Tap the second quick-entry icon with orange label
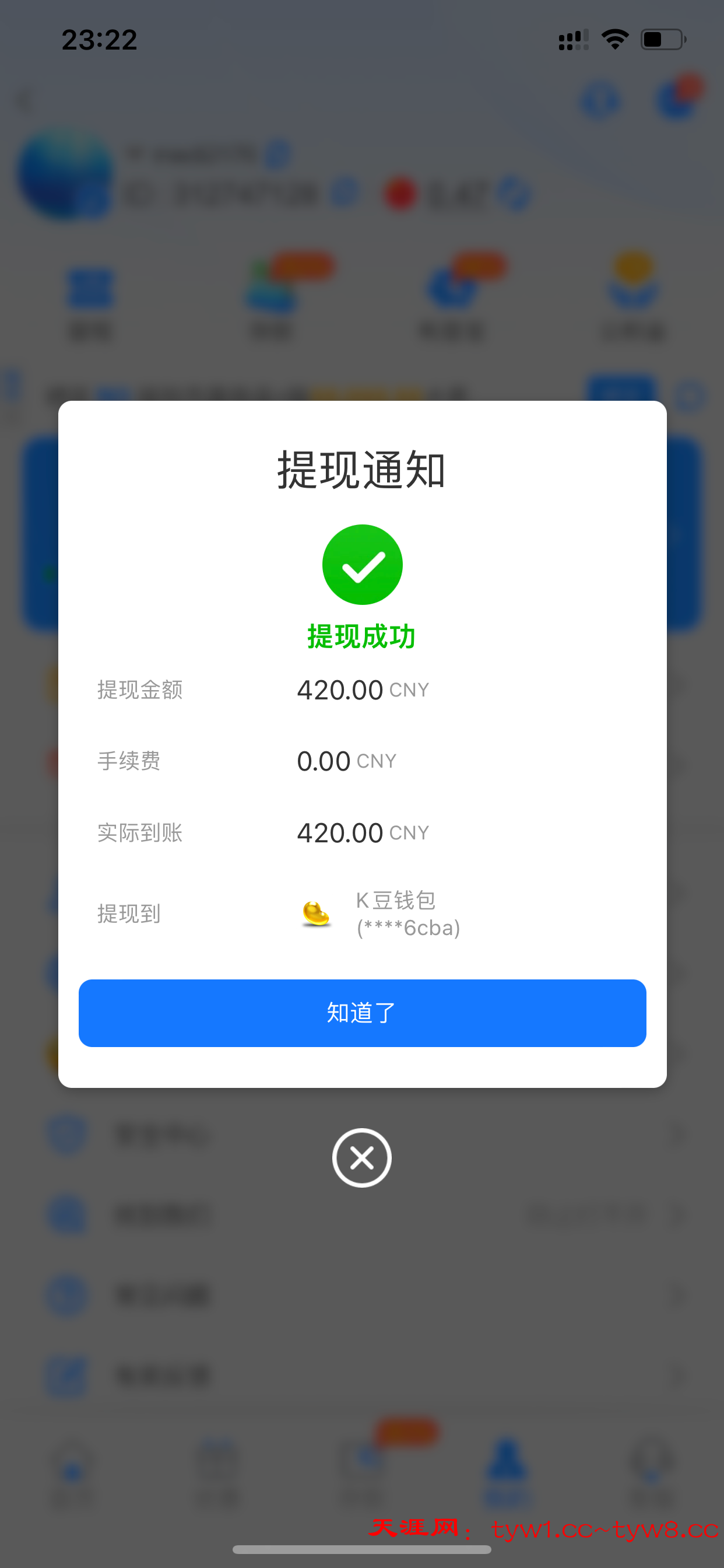 click(271, 289)
